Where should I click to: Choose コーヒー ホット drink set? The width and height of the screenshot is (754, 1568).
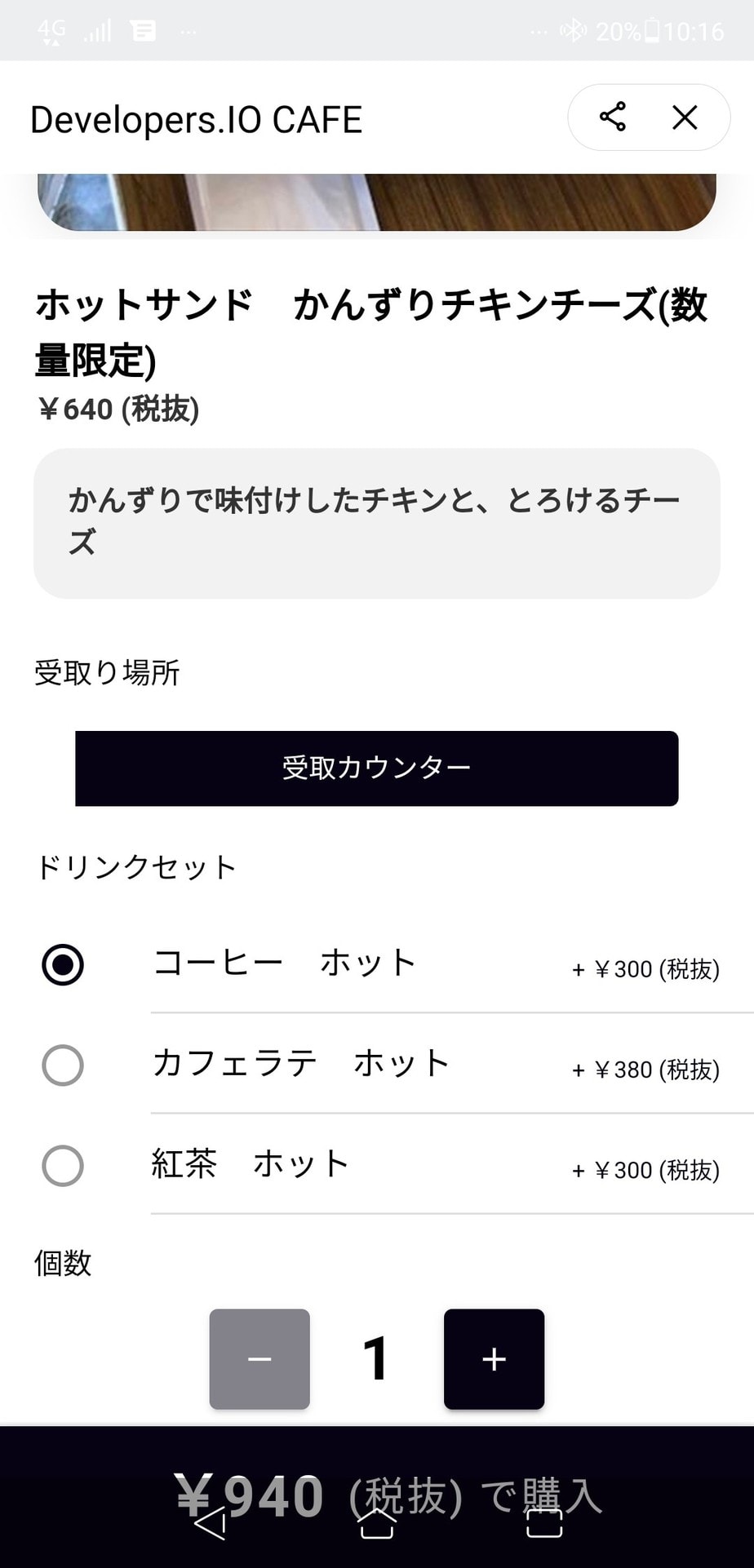coord(63,965)
